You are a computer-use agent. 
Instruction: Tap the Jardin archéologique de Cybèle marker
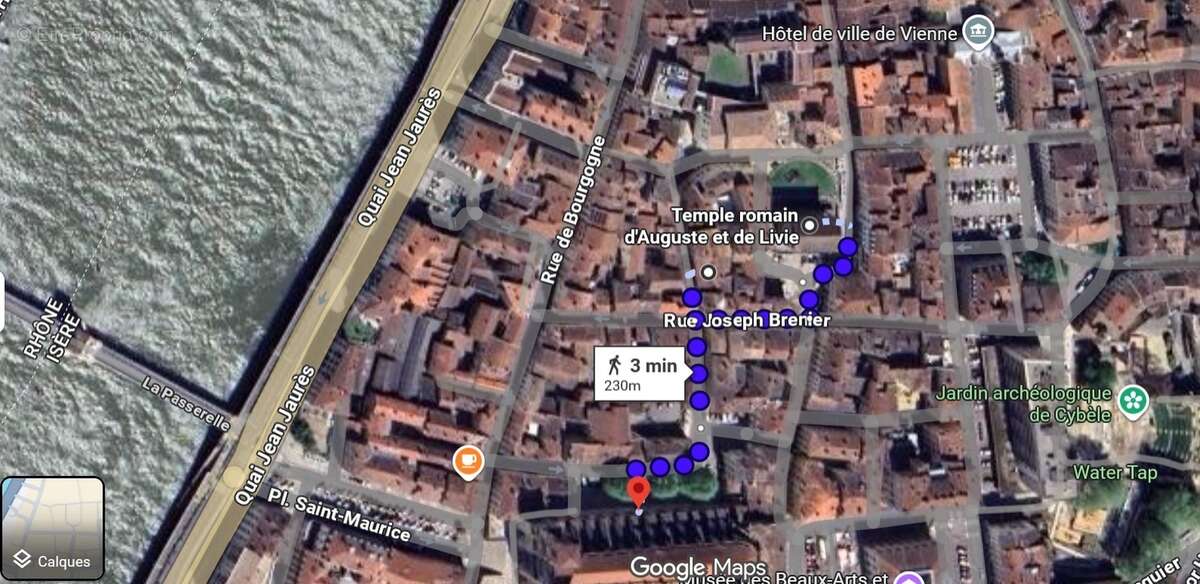pyautogui.click(x=1133, y=401)
